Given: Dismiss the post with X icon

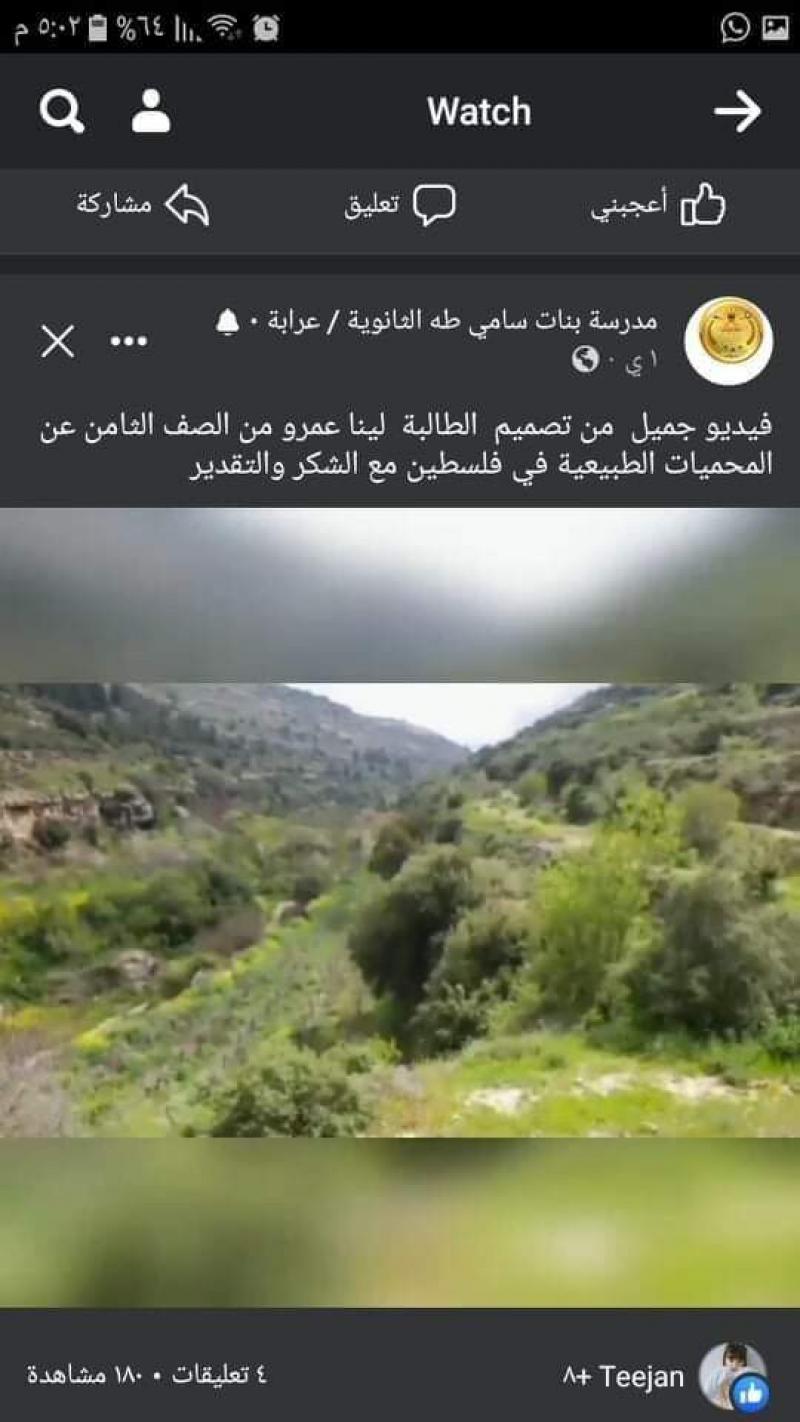Looking at the screenshot, I should coord(57,342).
